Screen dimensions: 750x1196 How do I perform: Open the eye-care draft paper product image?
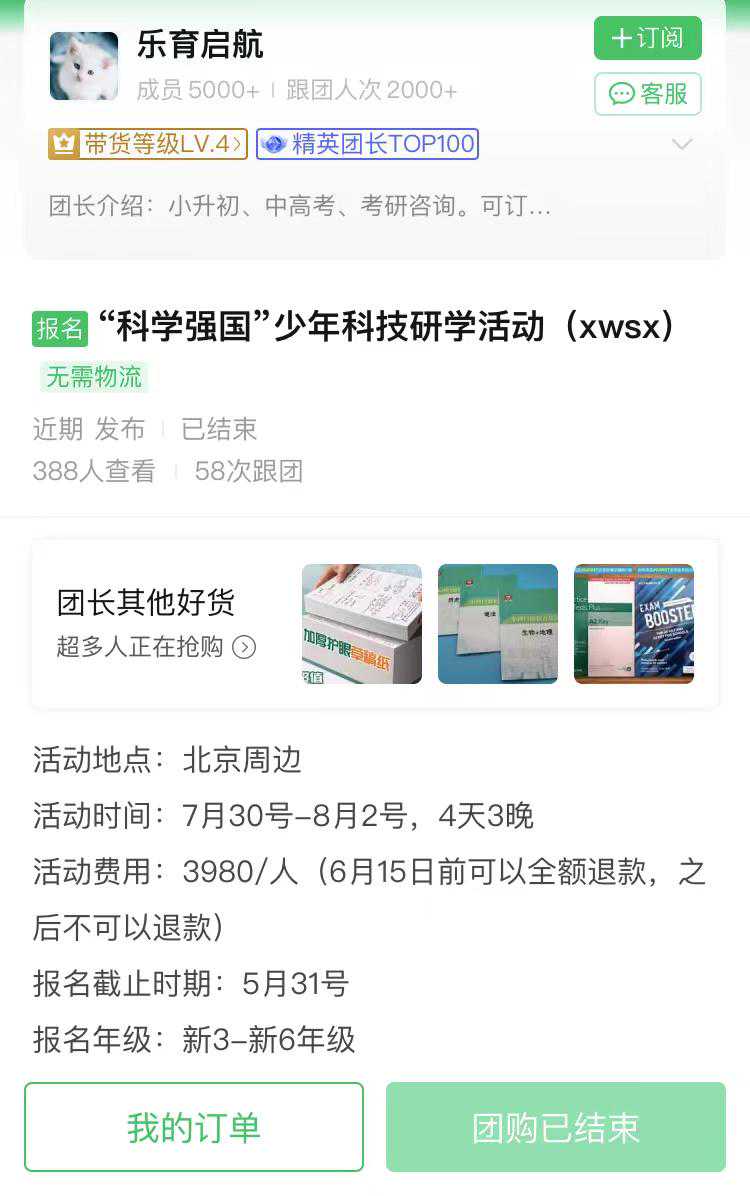pos(362,624)
